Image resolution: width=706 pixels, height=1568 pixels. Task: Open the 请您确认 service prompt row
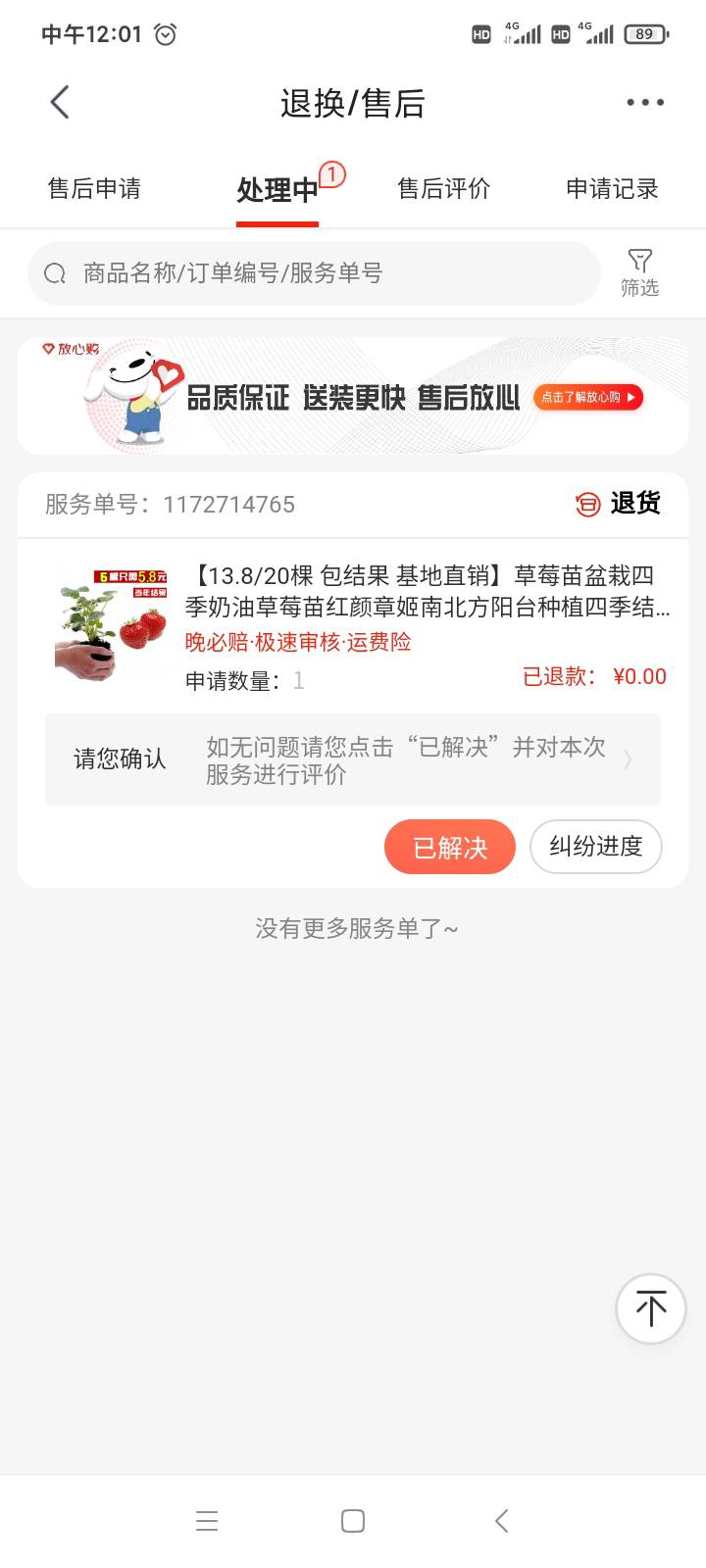click(353, 760)
